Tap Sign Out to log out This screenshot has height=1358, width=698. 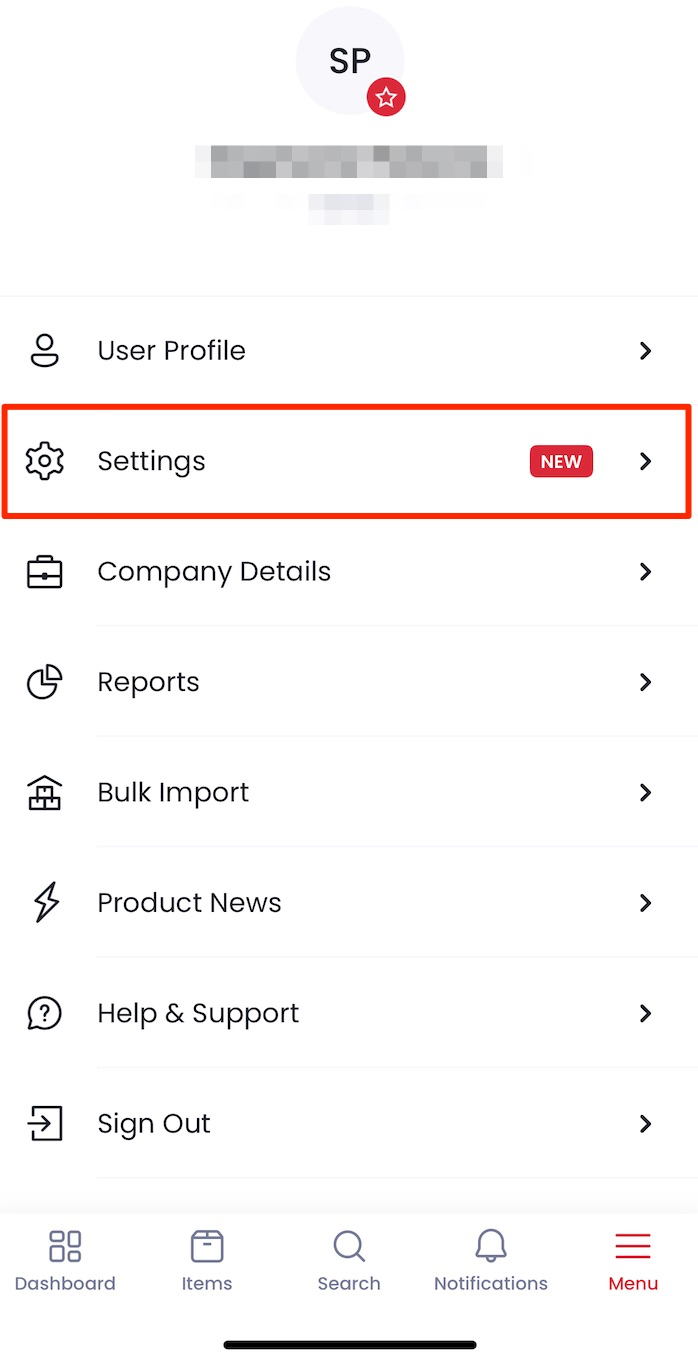coord(349,1124)
